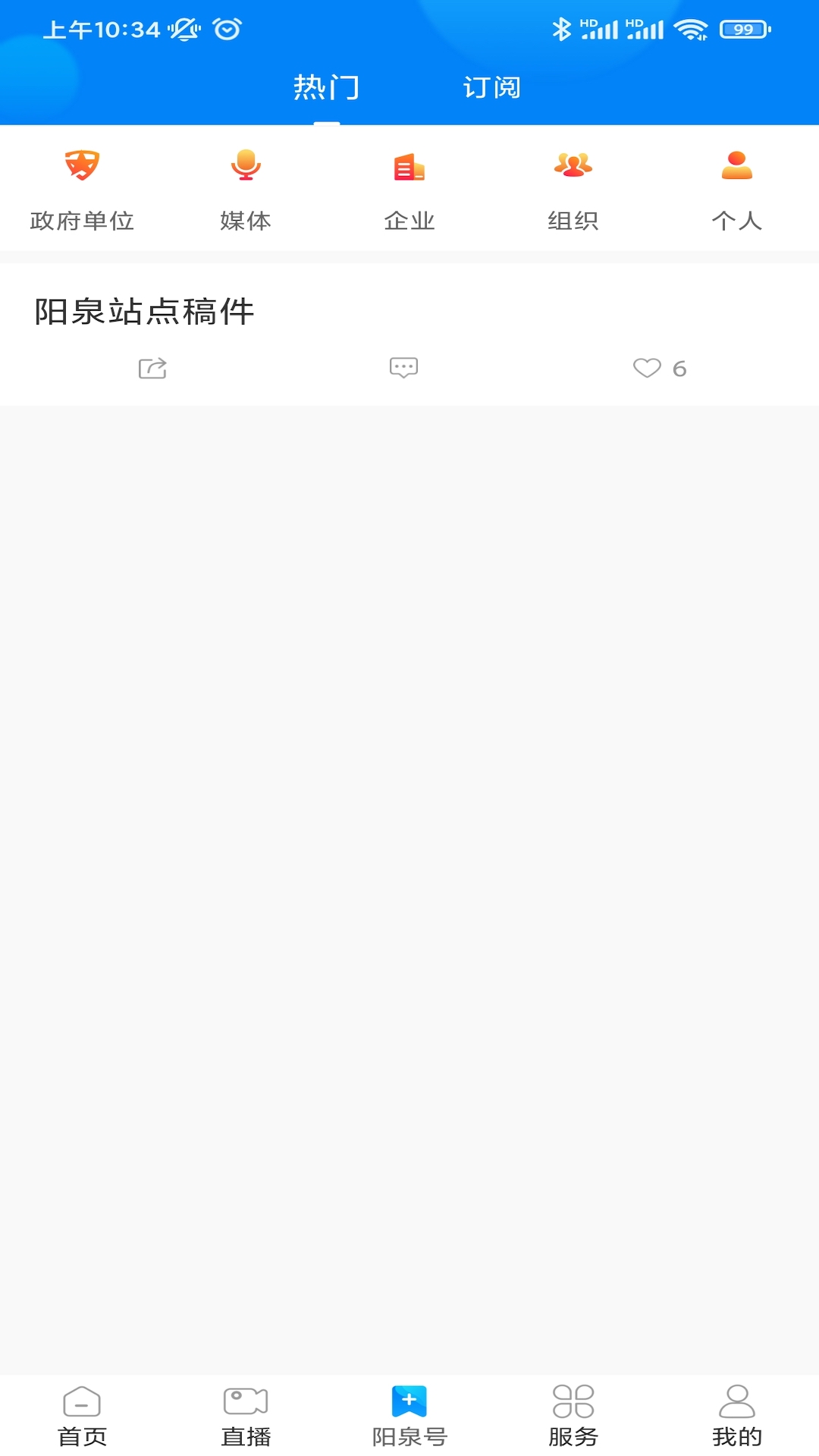Switch to the 订阅 tab
The height and width of the screenshot is (1456, 819).
(491, 88)
